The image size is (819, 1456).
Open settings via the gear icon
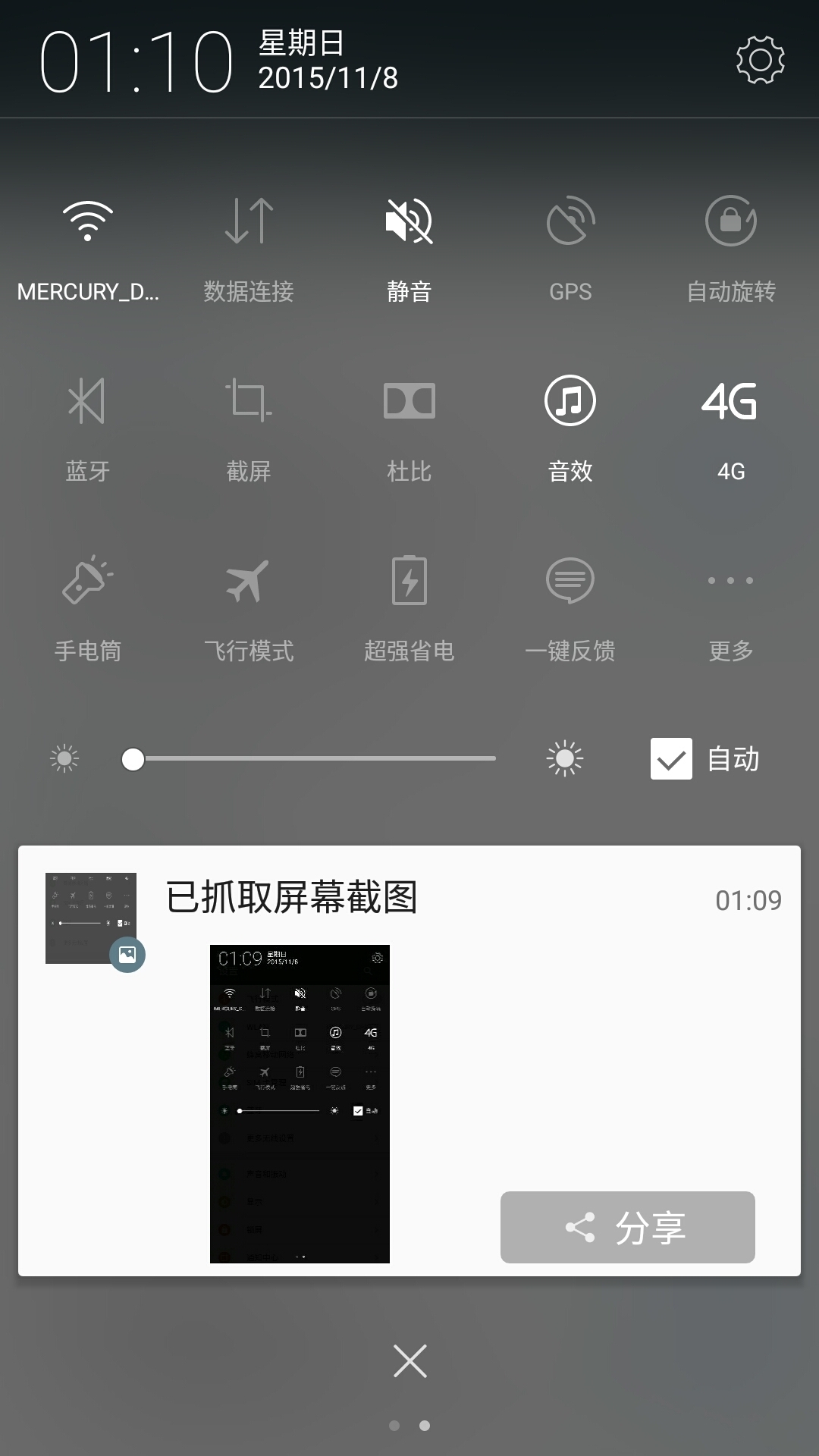pos(760,60)
